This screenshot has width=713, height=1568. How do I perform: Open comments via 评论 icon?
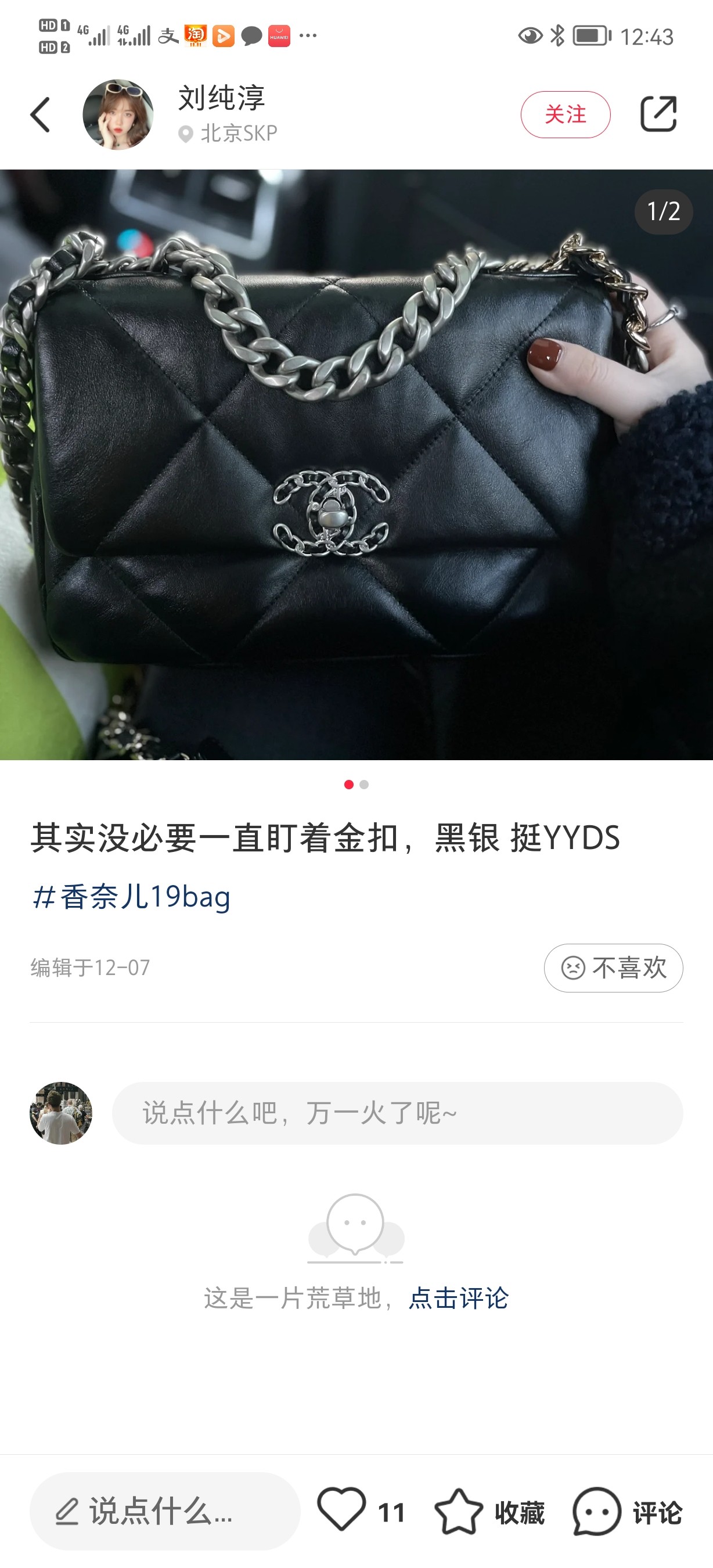596,1511
